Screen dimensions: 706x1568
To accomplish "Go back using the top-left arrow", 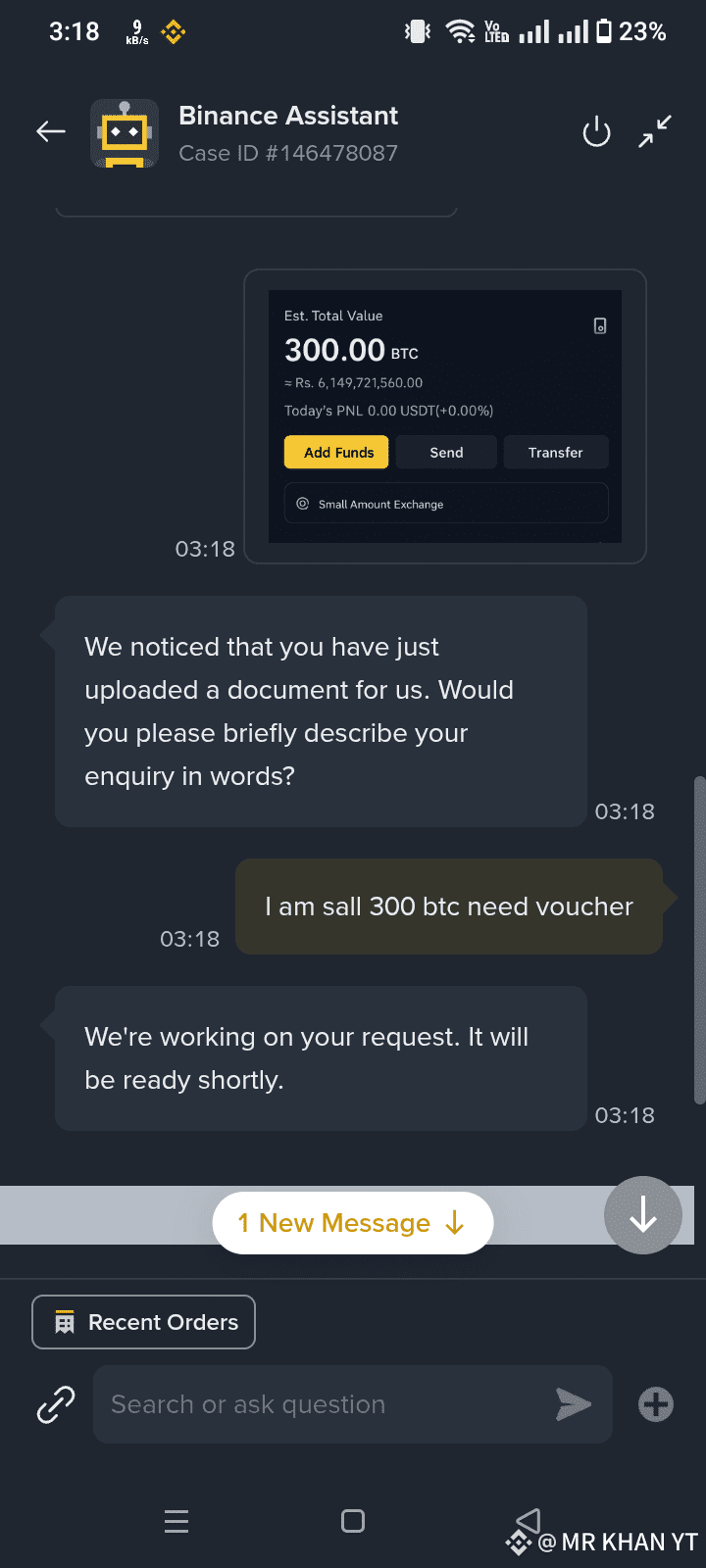I will click(51, 130).
